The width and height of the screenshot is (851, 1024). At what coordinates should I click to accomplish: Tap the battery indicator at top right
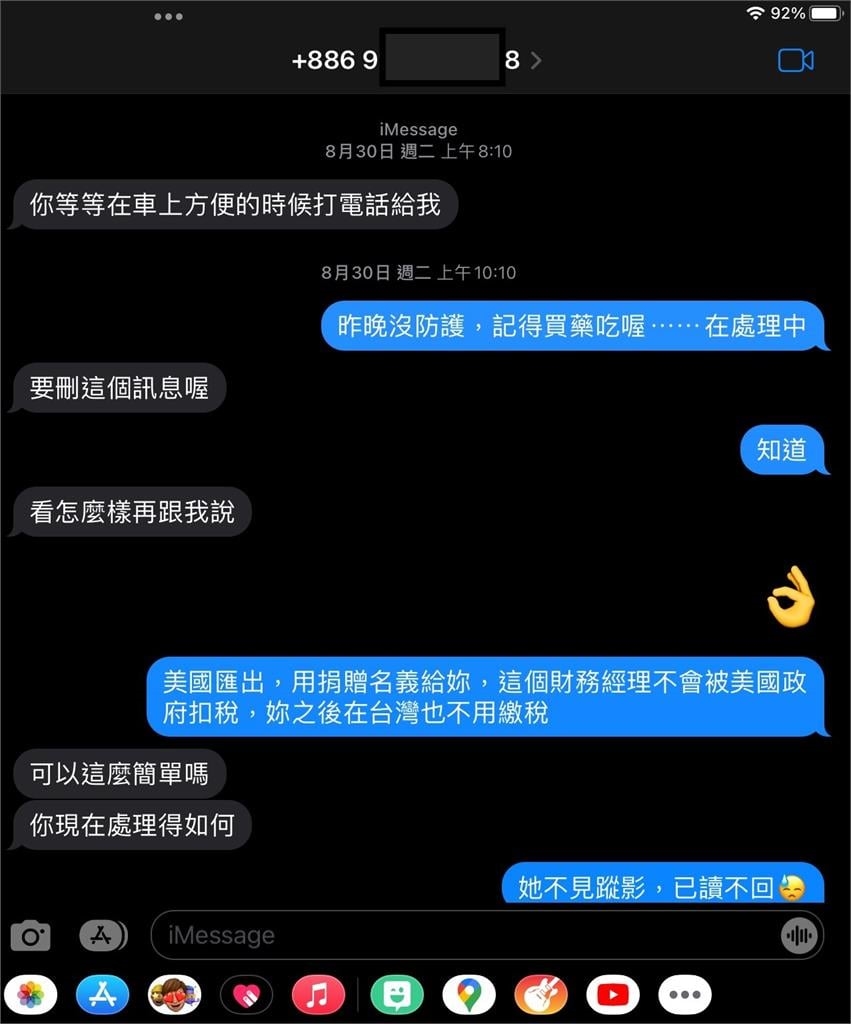[825, 14]
